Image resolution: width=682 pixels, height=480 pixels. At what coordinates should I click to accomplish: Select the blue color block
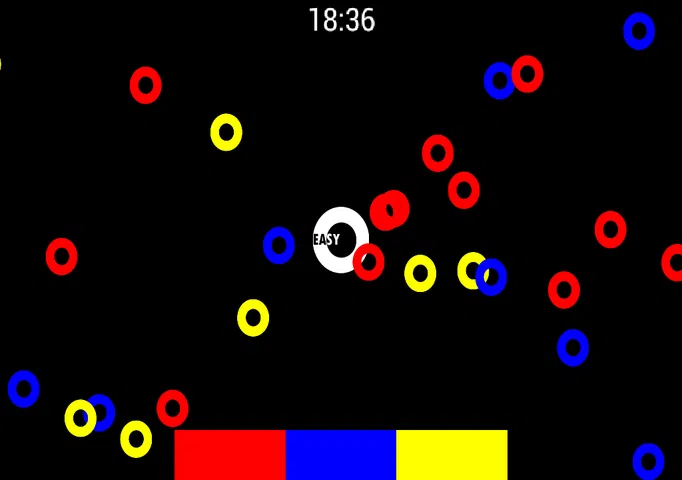[341, 455]
